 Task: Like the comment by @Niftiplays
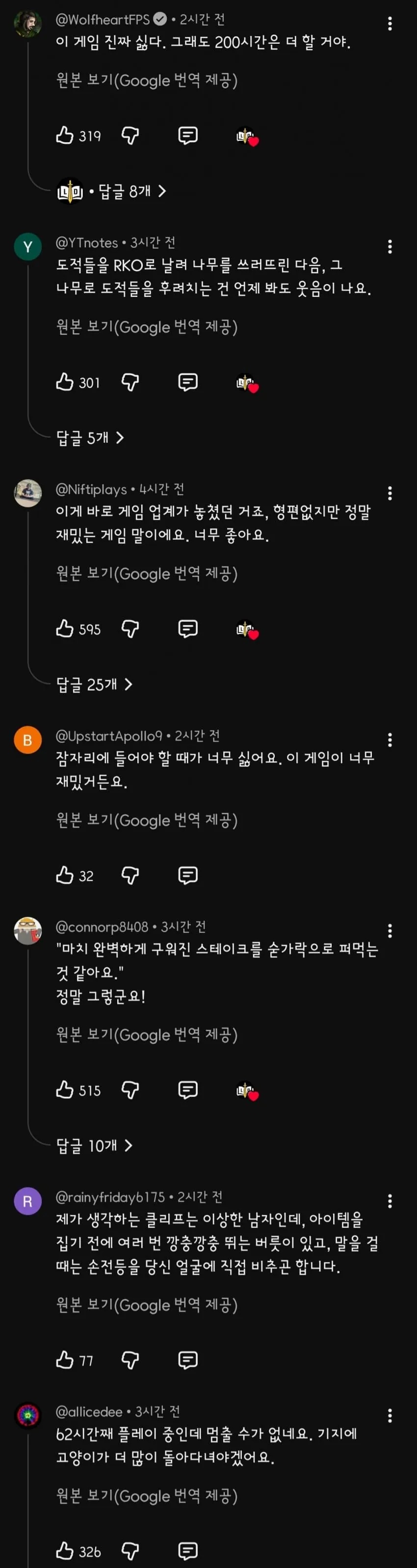[x=65, y=629]
